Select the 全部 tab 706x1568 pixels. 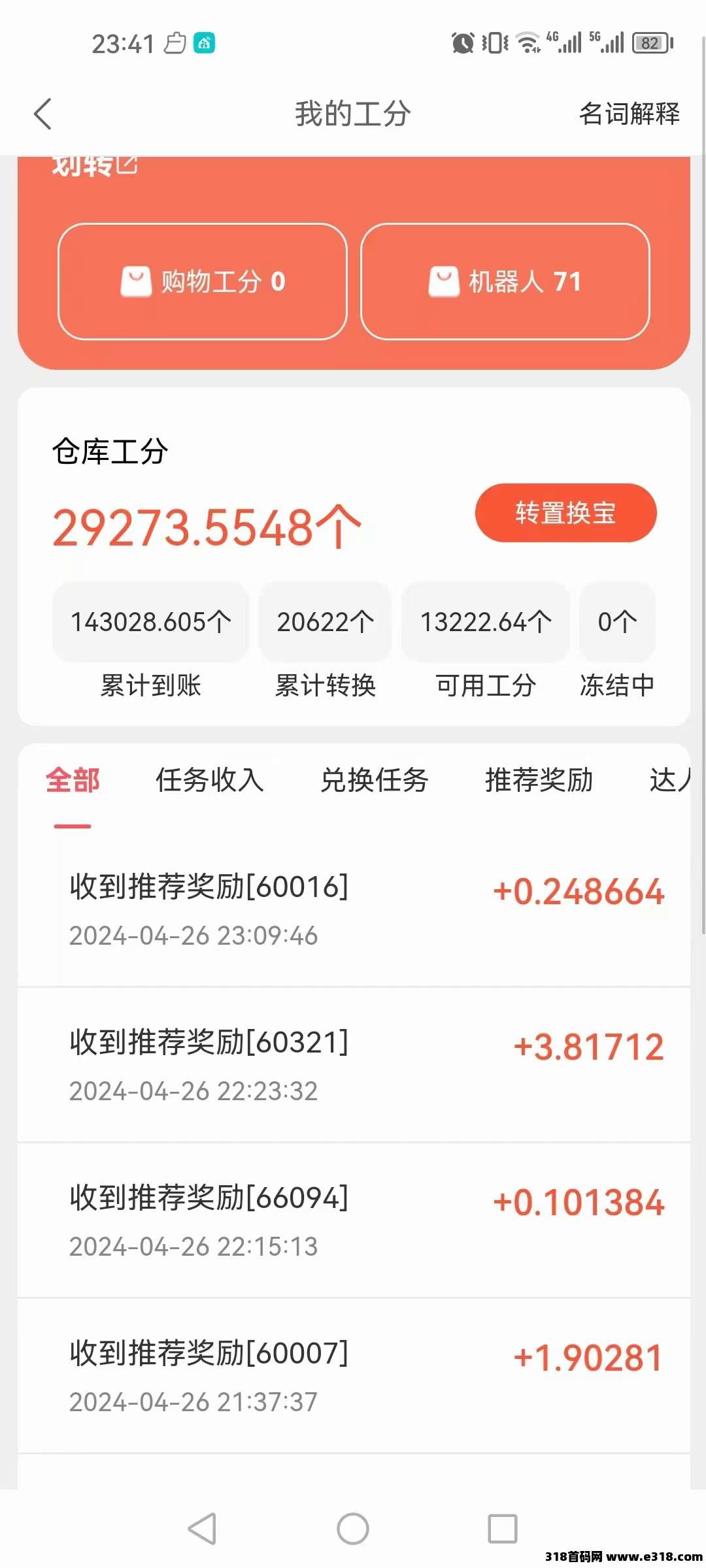pos(73,780)
